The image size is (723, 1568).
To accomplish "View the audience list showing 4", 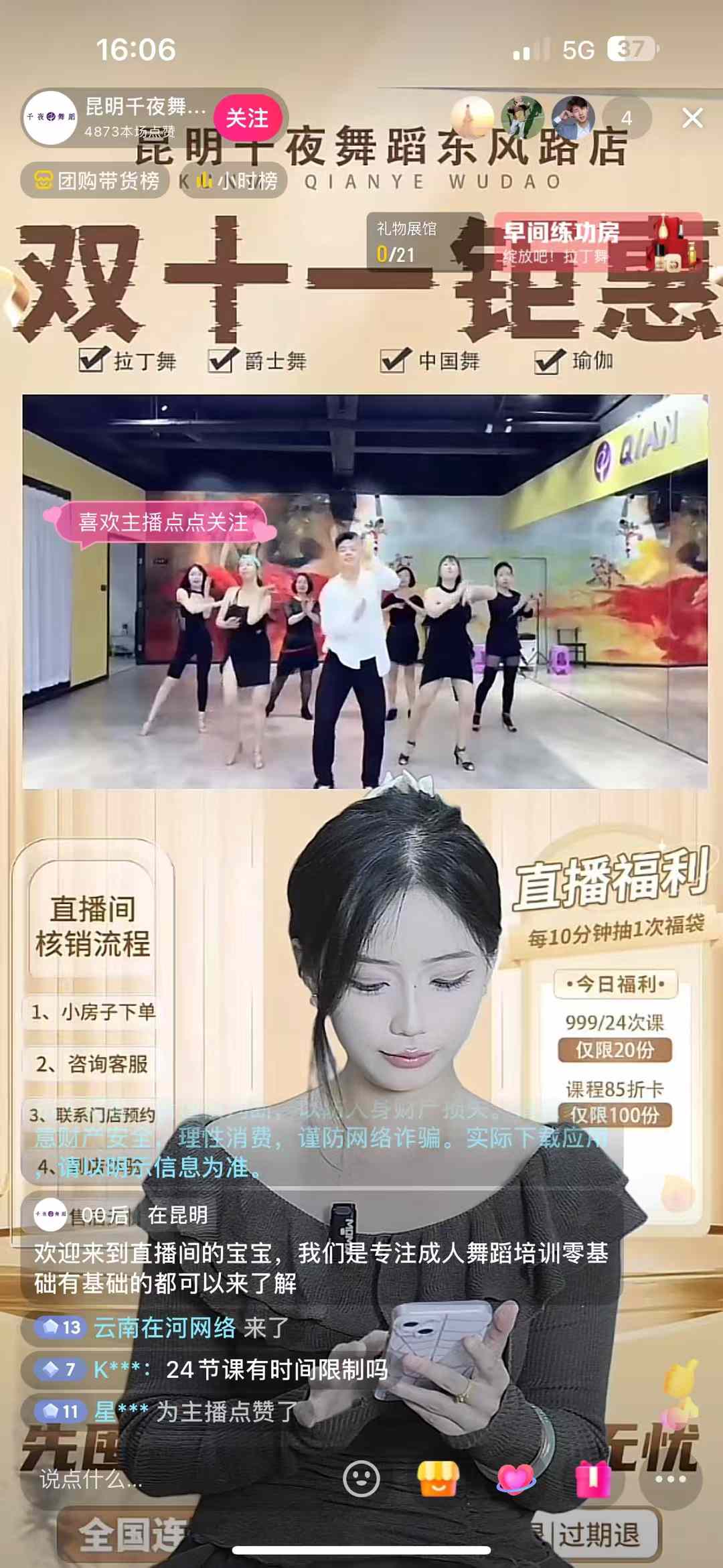I will [627, 118].
